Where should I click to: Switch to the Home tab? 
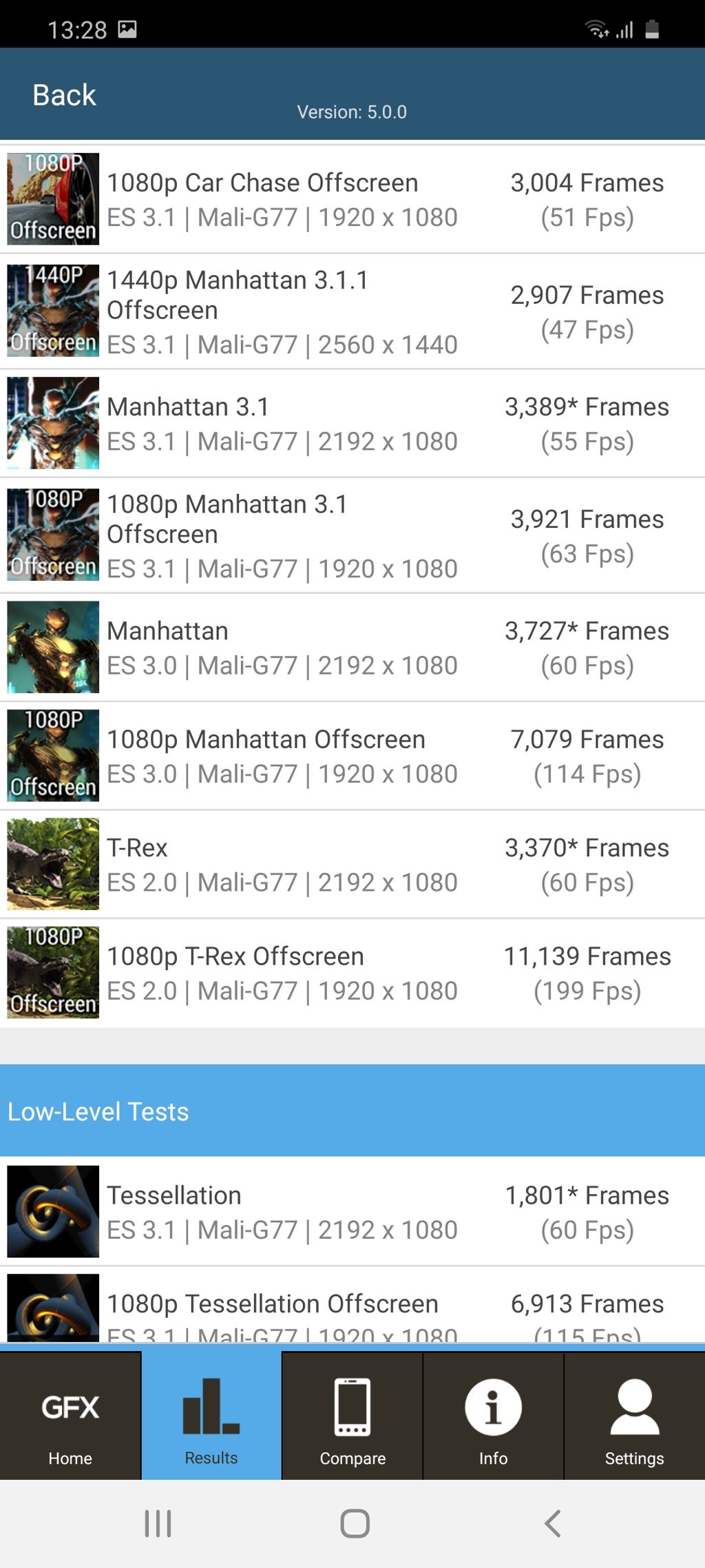[x=70, y=1416]
